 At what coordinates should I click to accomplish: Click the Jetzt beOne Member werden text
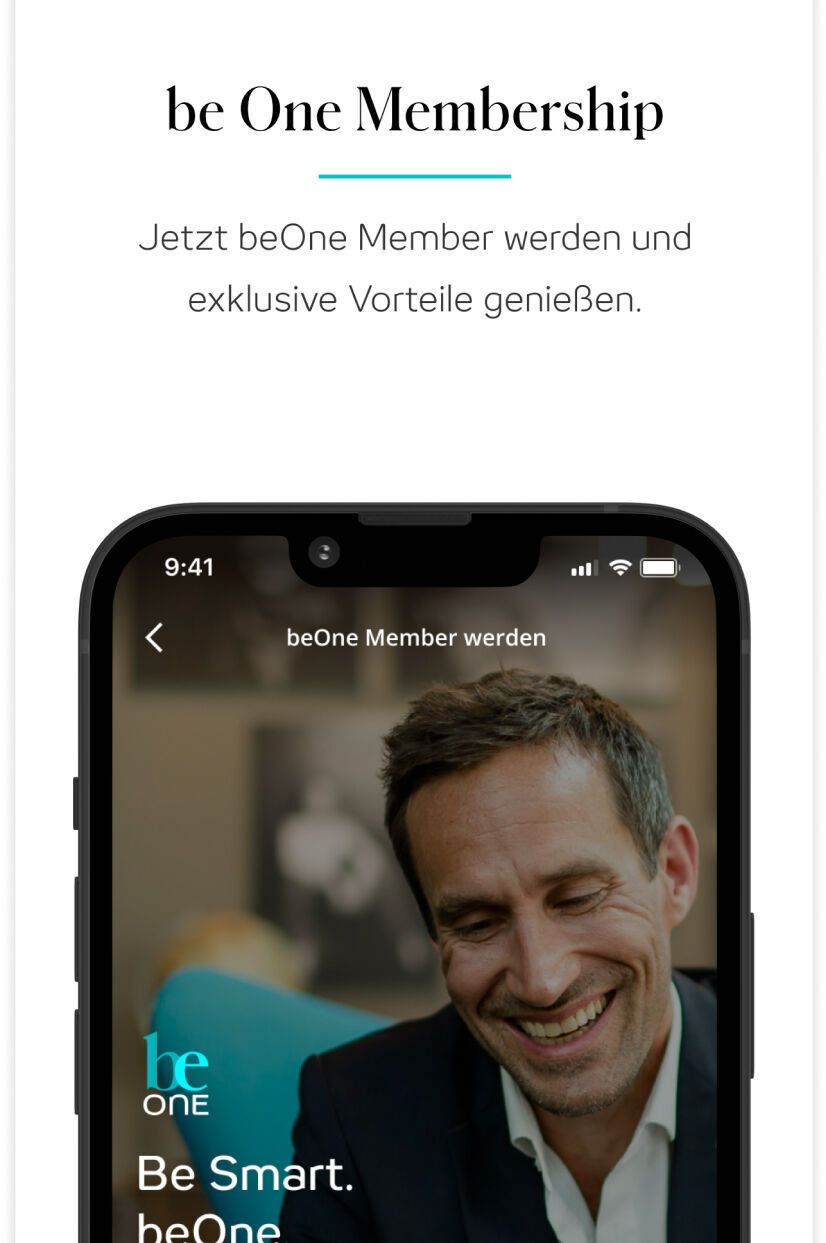pos(416,238)
